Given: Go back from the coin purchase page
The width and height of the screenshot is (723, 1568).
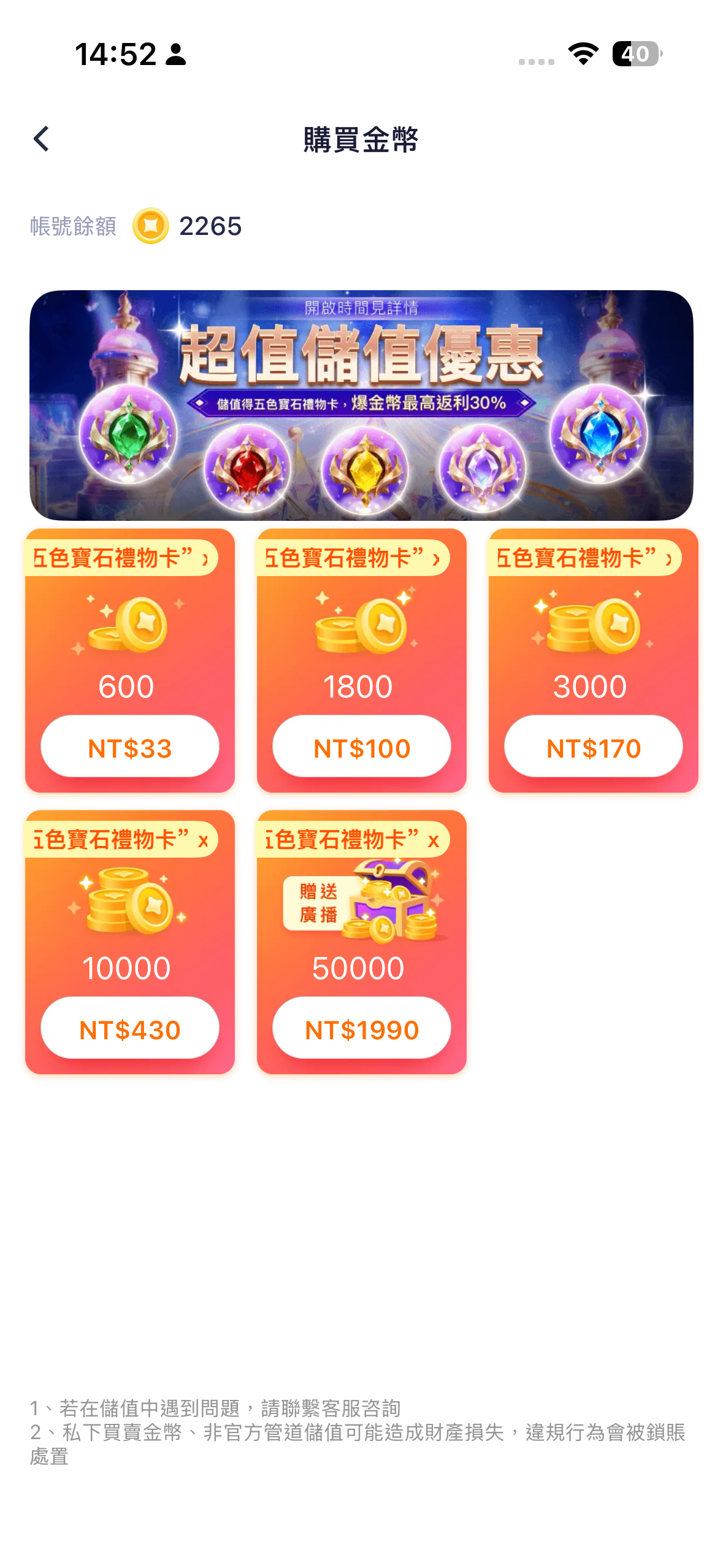Looking at the screenshot, I should click(41, 139).
